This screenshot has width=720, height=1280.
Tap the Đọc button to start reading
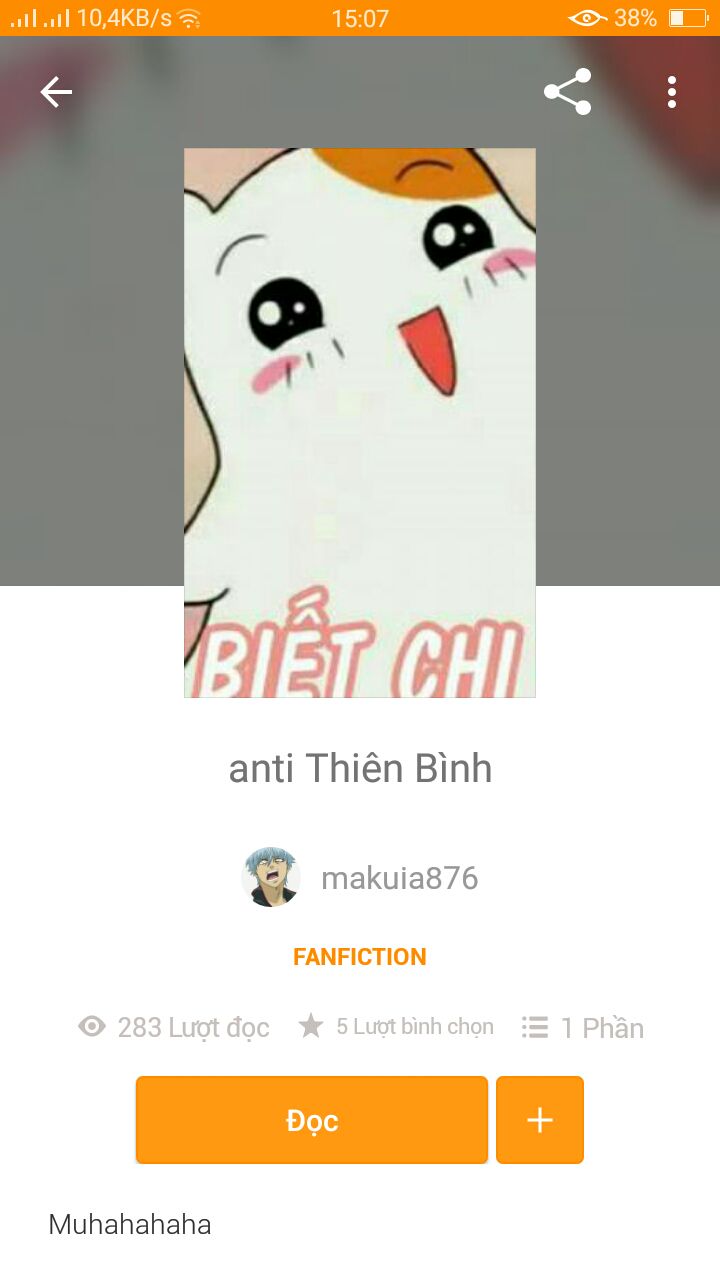point(312,1120)
